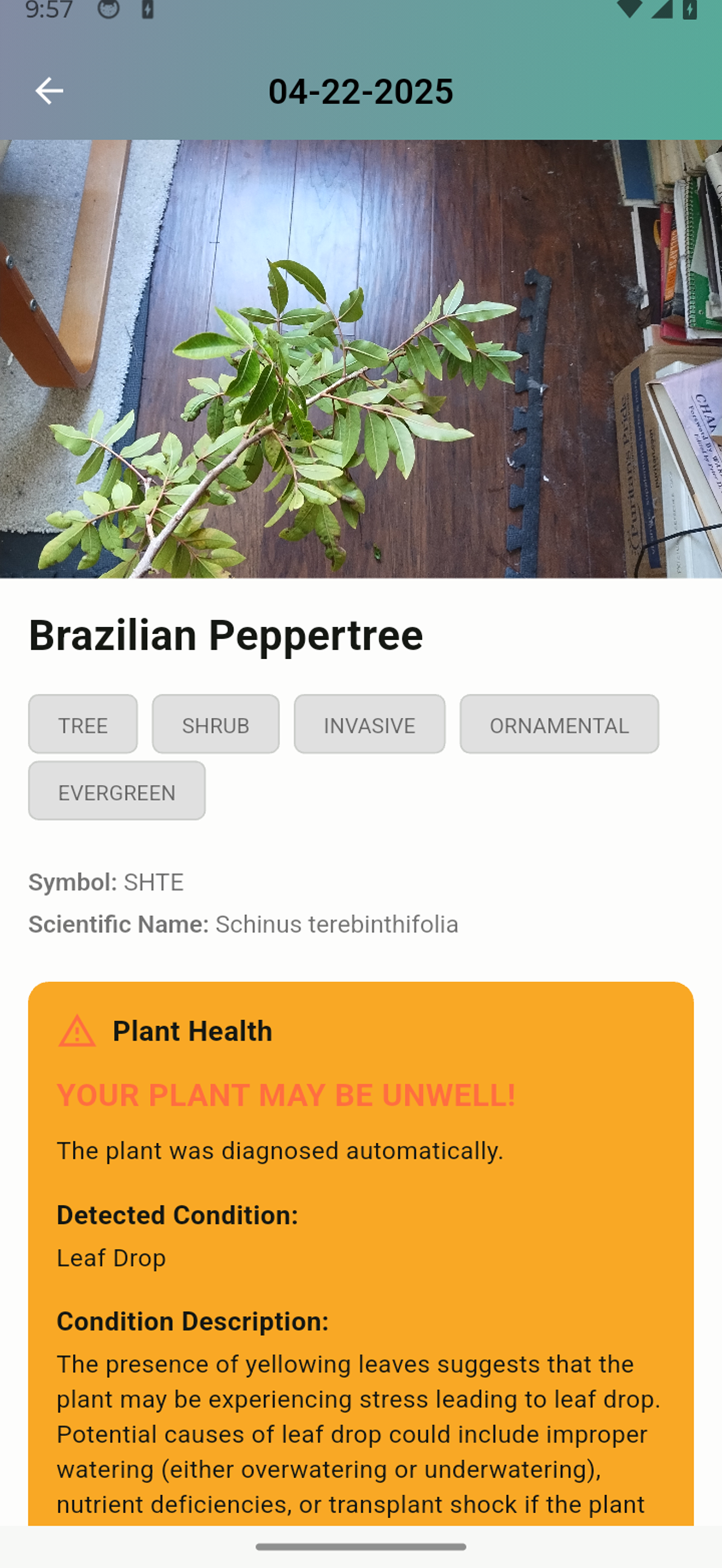Tap the INVASIVE tag chip
The height and width of the screenshot is (1568, 722).
(370, 724)
